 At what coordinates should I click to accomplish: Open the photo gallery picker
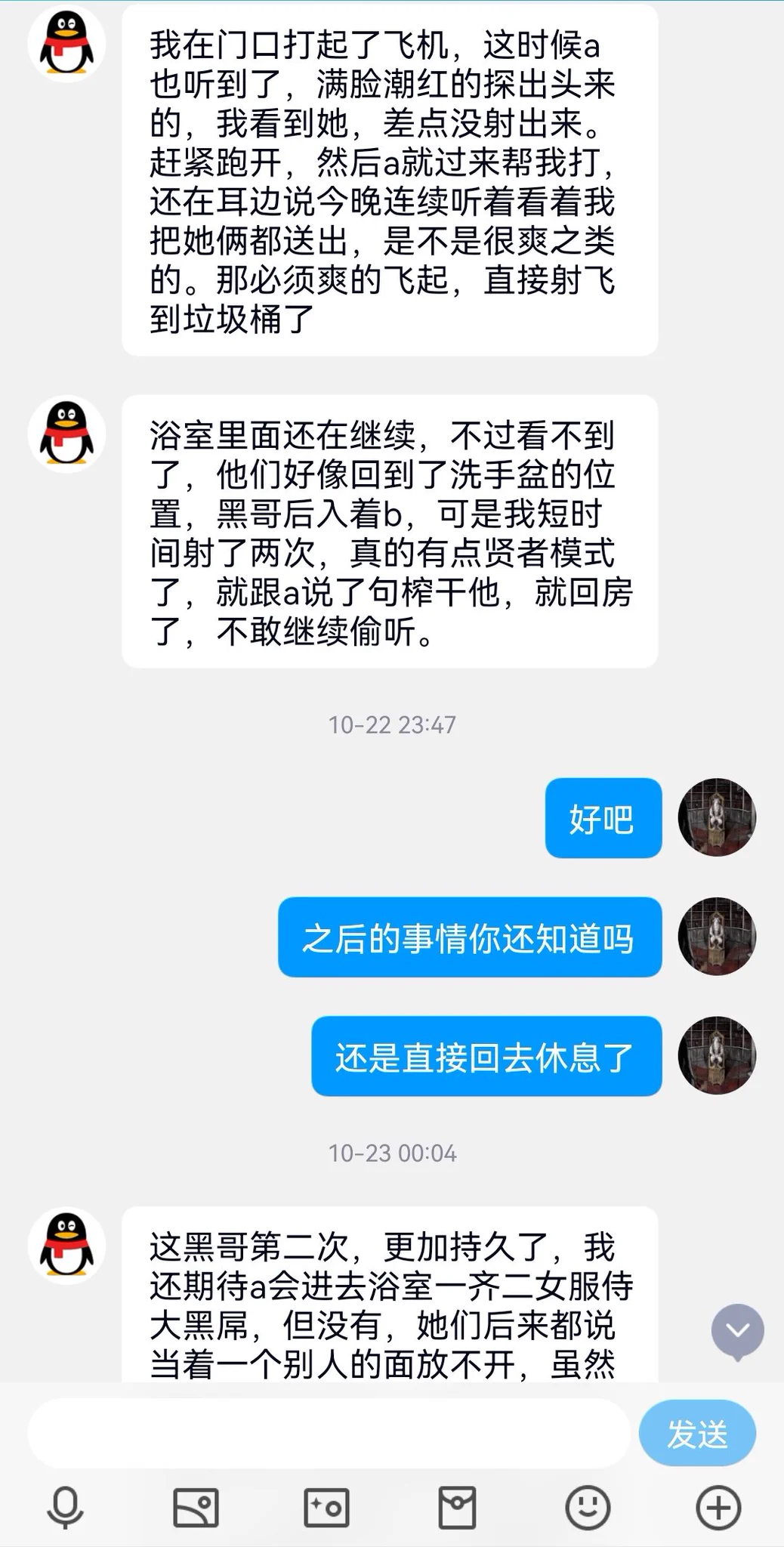click(x=196, y=1507)
